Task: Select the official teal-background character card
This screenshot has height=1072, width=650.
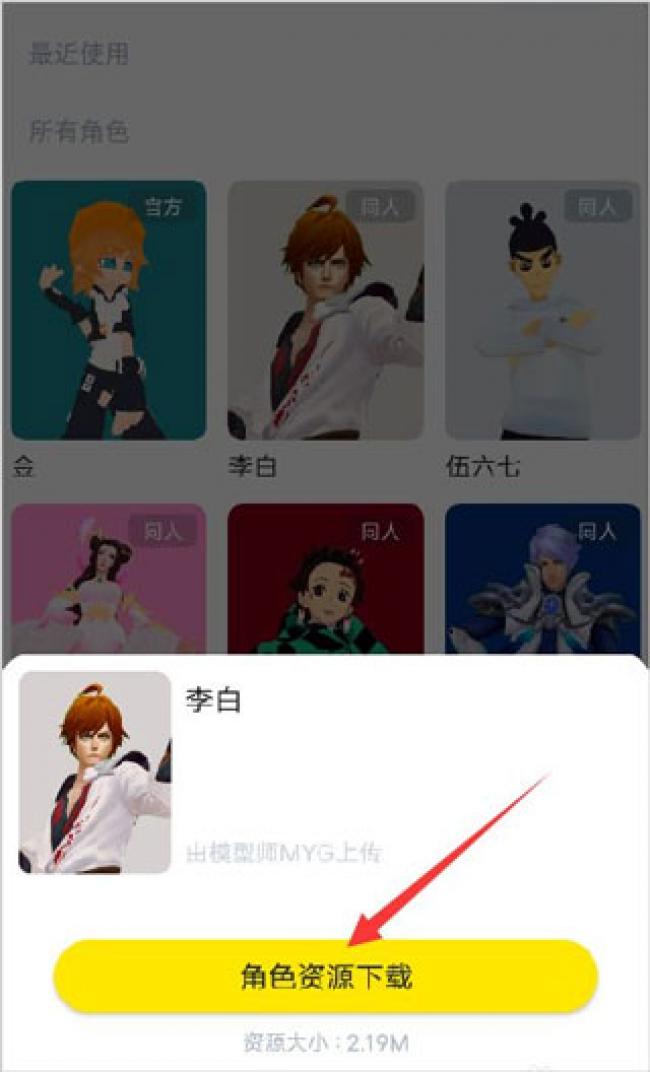Action: click(109, 310)
